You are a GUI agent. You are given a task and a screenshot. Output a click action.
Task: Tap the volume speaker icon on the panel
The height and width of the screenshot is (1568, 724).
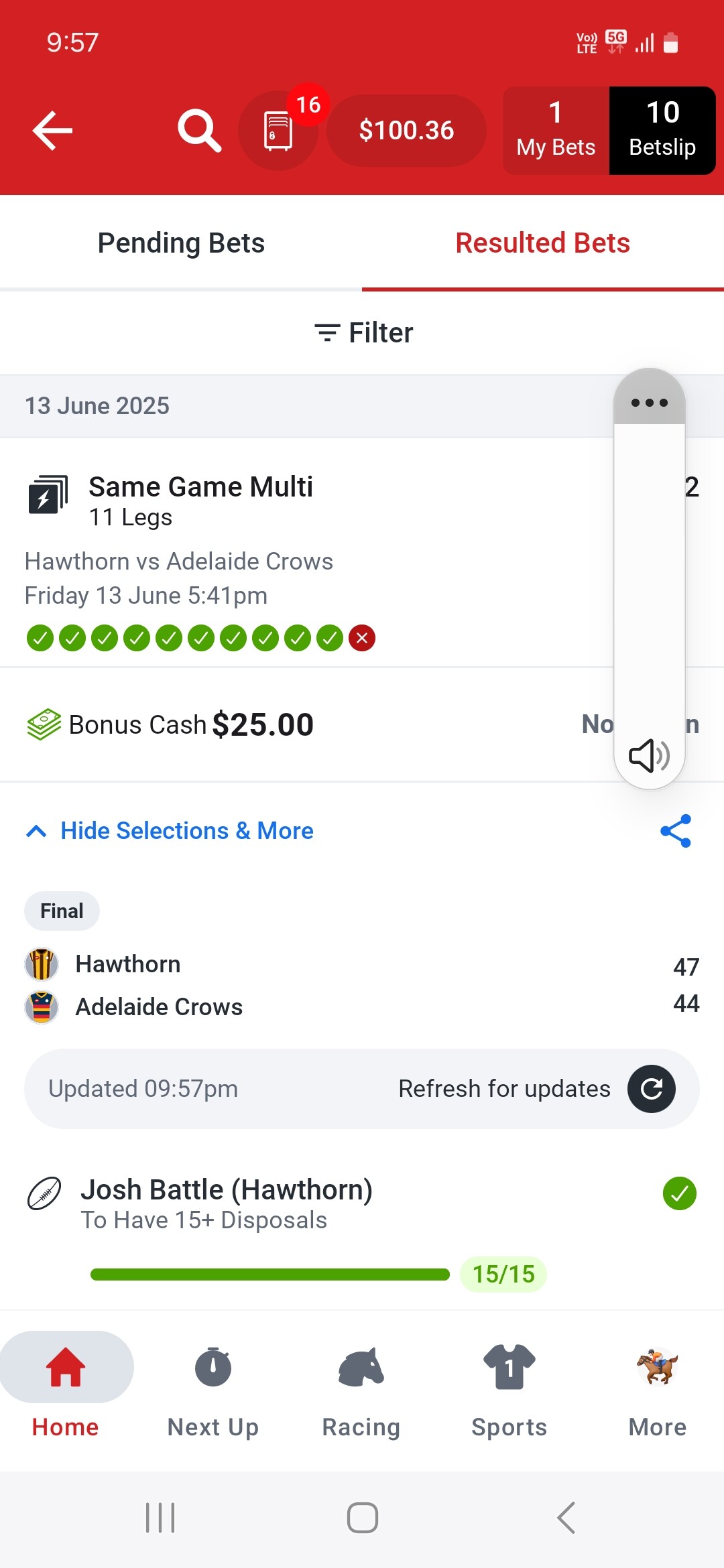click(x=649, y=756)
